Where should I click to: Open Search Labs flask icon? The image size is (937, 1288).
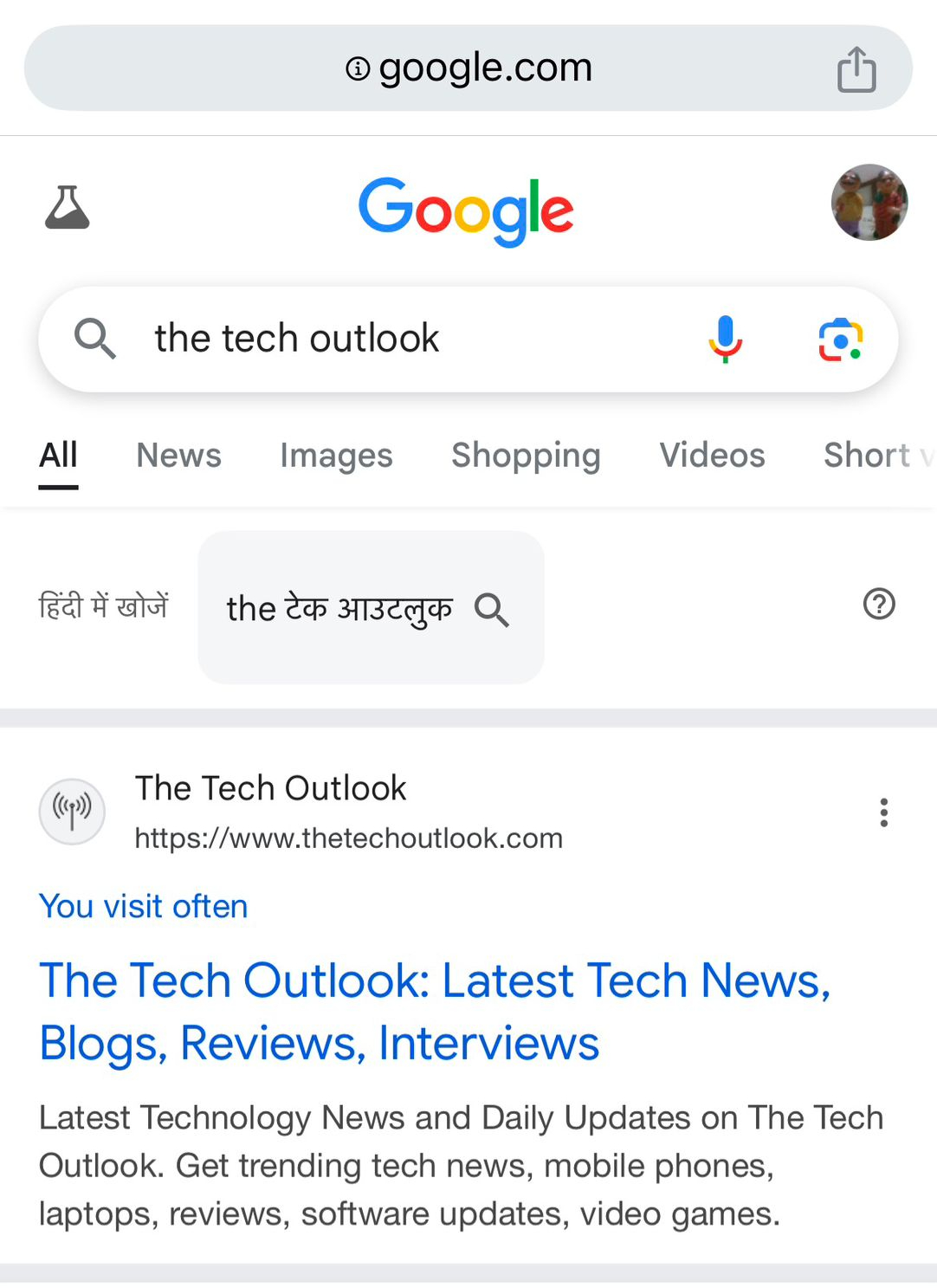click(67, 208)
